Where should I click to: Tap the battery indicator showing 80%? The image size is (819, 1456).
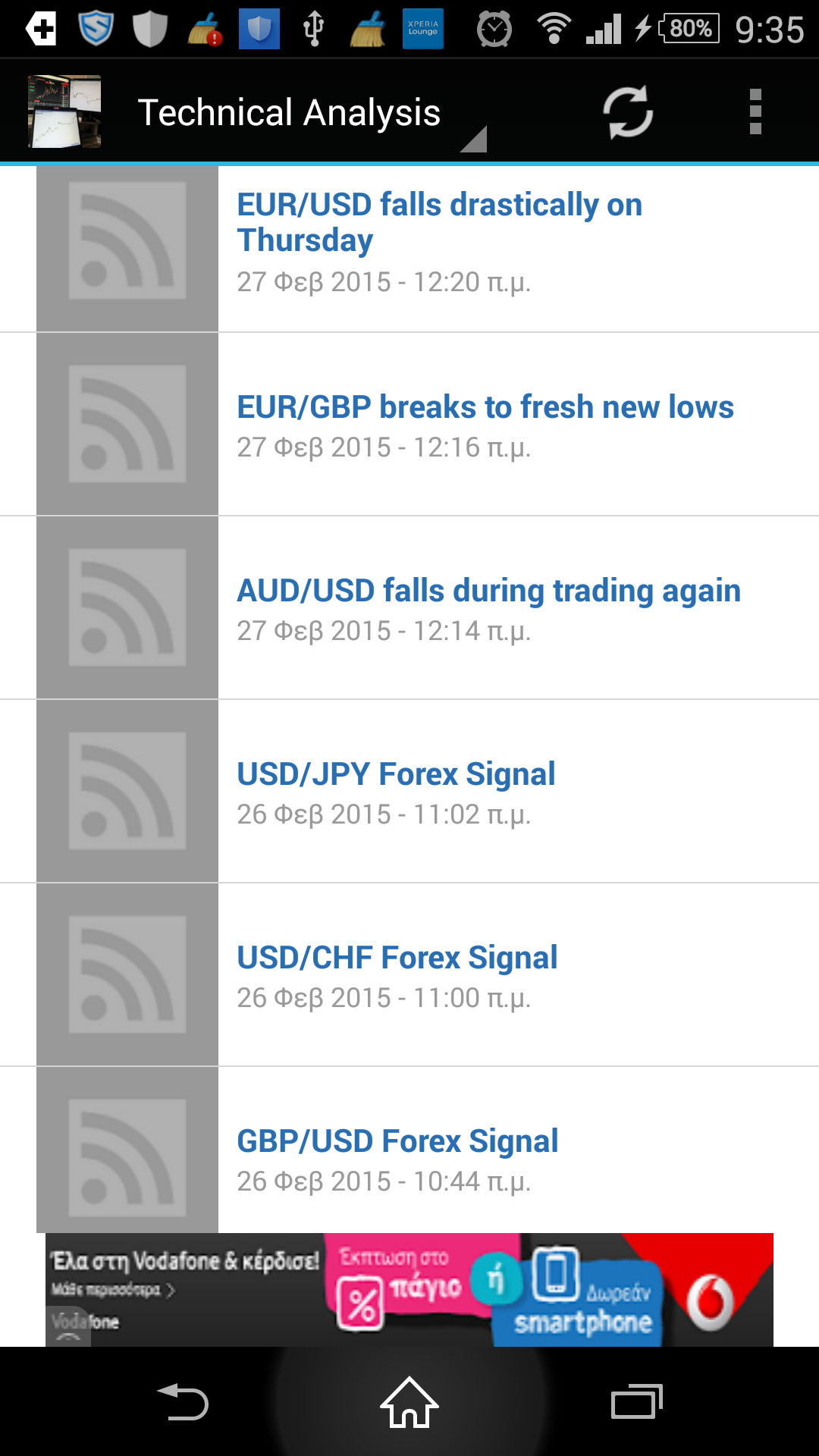click(685, 29)
